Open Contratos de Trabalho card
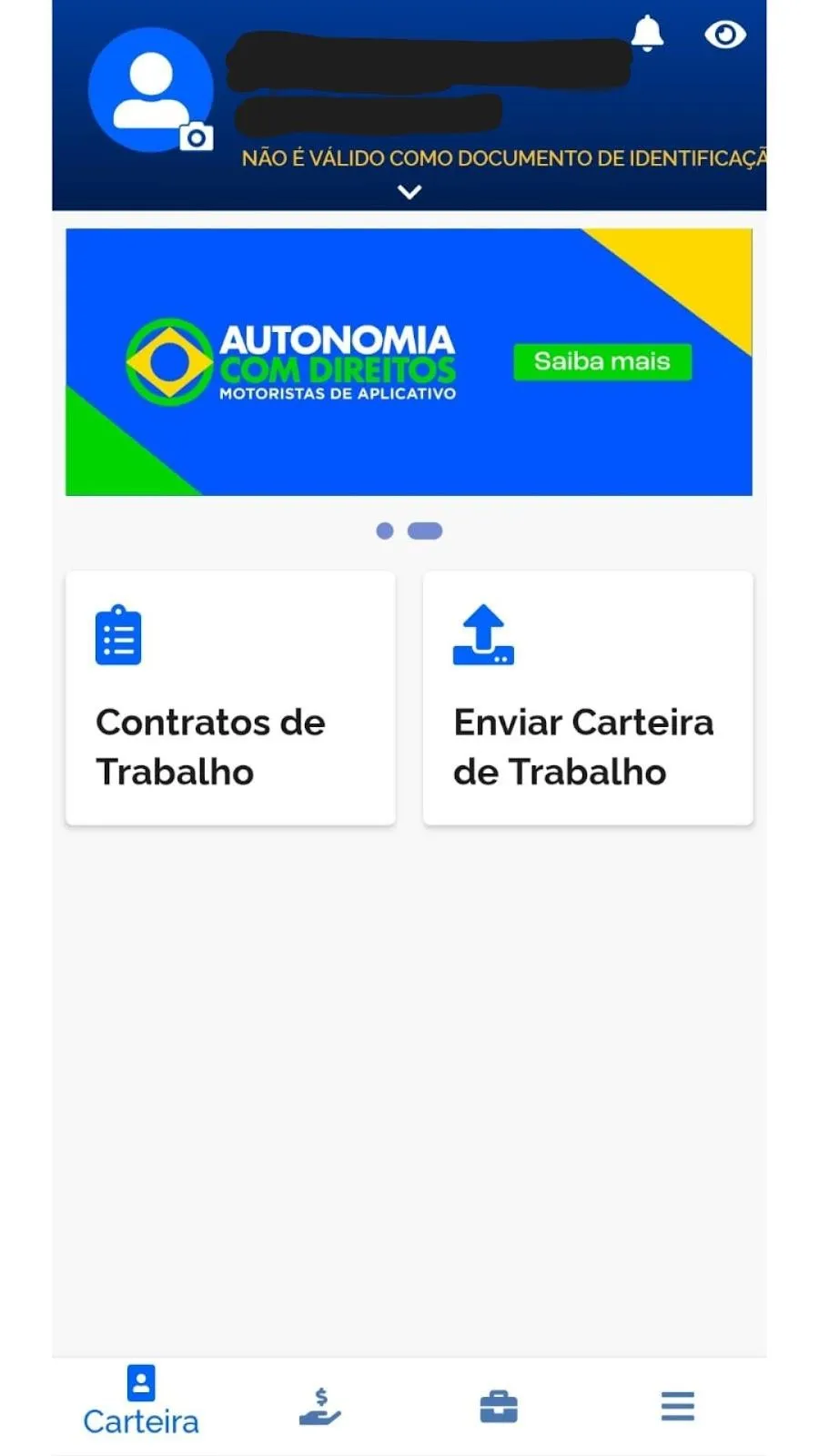Viewport: 819px width, 1456px height. click(x=230, y=698)
